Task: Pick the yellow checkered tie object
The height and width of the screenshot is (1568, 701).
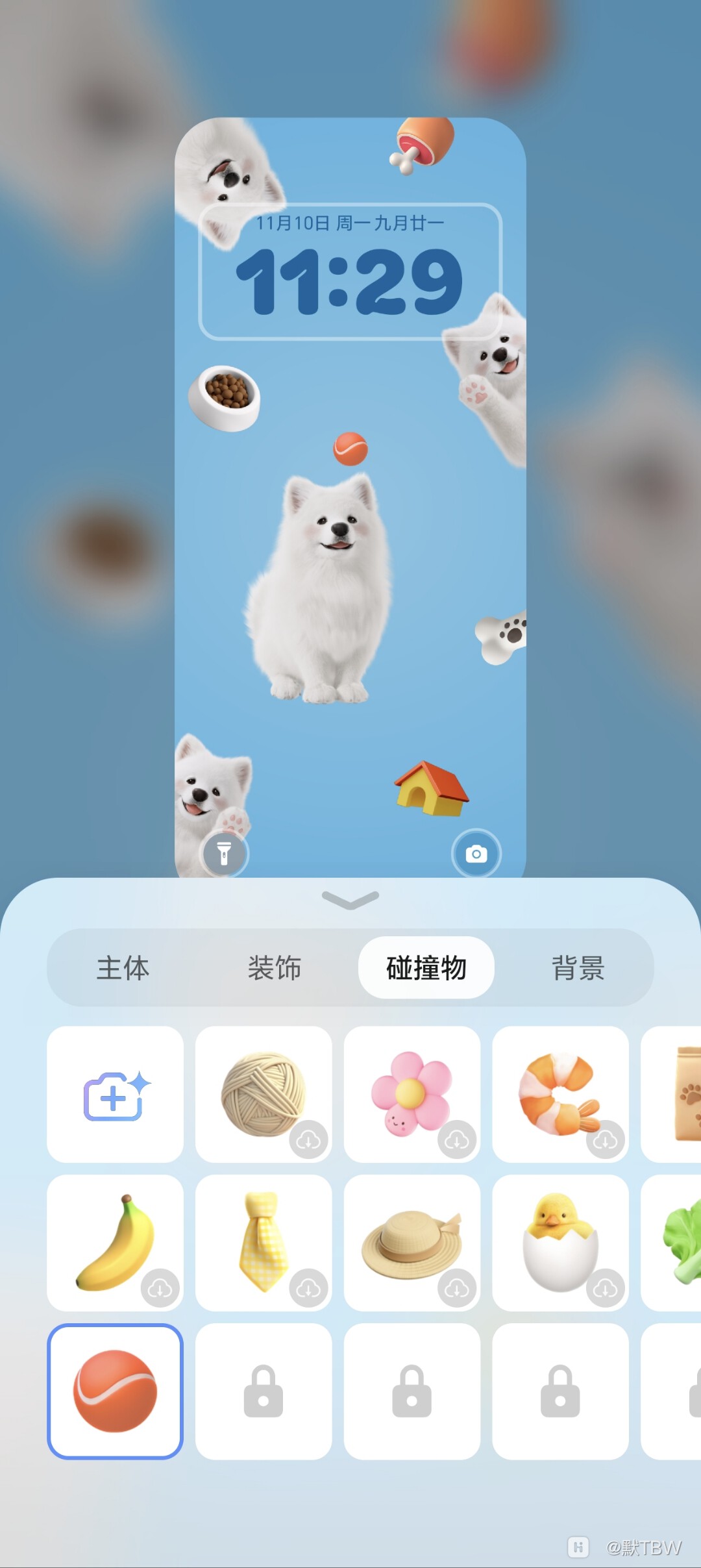Action: tap(263, 1243)
